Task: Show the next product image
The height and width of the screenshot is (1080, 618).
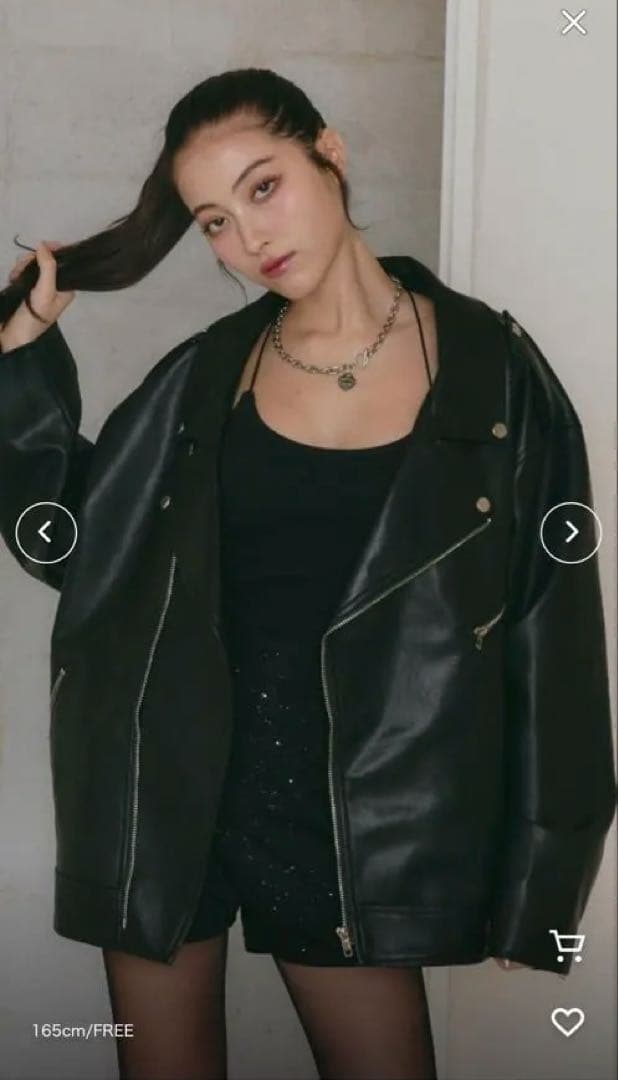Action: (571, 532)
